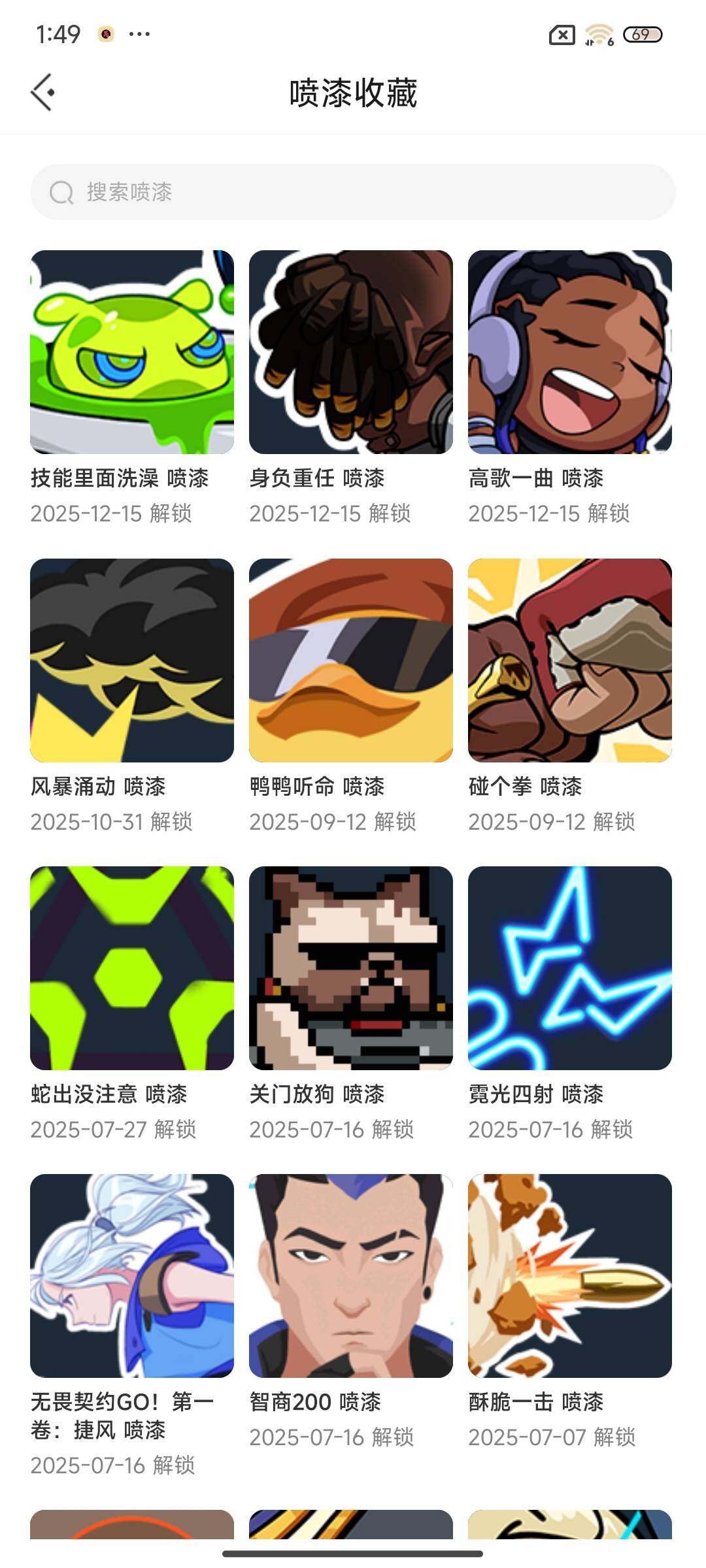Screen dimensions: 706x1568
Task: Open the 蛇出没注意 spray
Action: 132,968
